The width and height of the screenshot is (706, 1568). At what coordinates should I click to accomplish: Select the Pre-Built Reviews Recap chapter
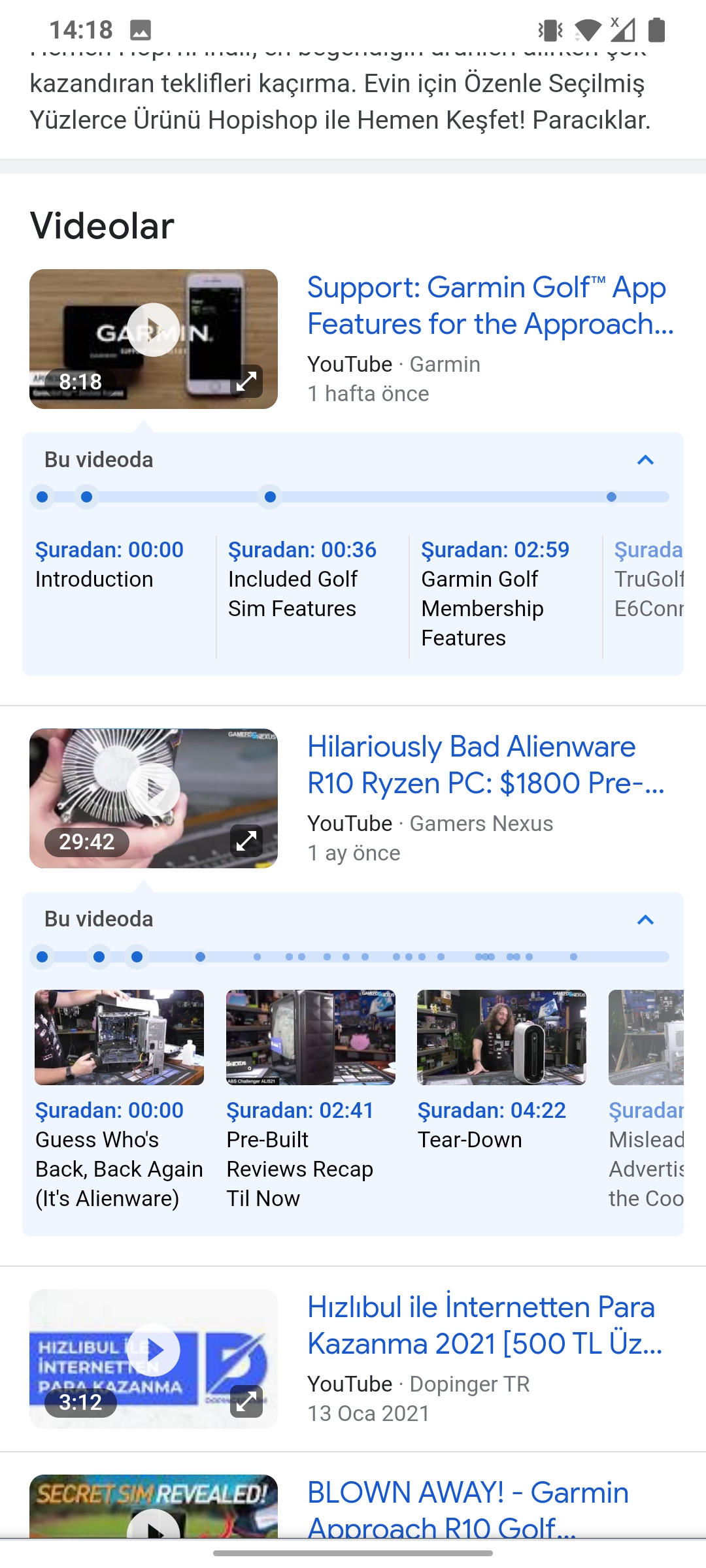point(311,1101)
